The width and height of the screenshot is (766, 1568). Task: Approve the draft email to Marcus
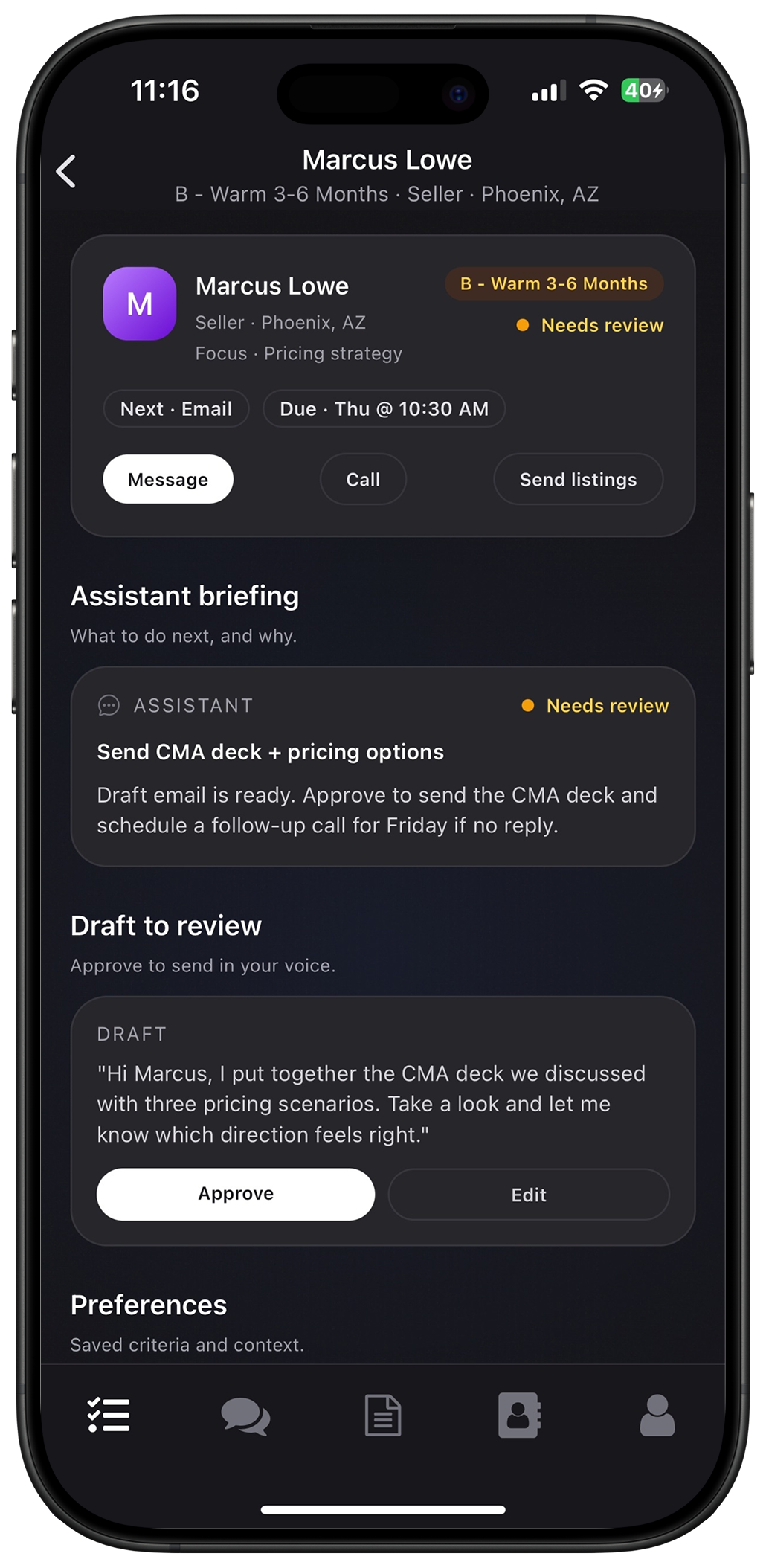tap(235, 1194)
